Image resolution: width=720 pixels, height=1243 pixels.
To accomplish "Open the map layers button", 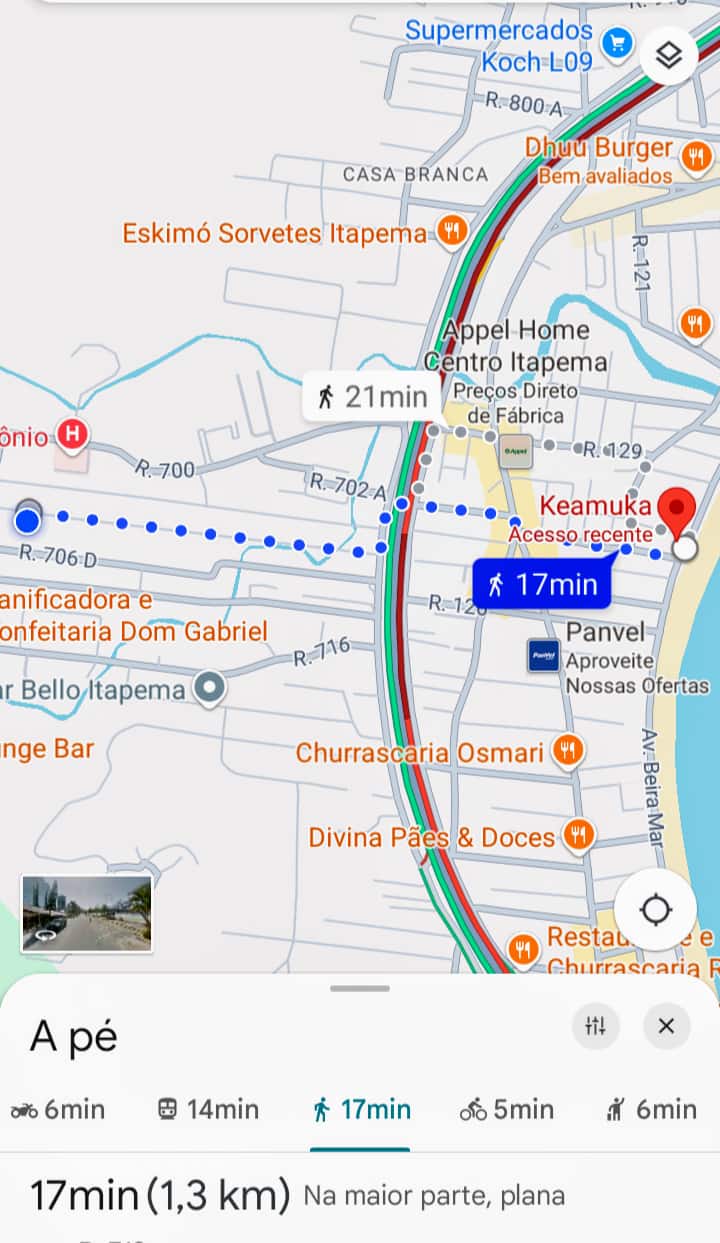I will tap(668, 56).
